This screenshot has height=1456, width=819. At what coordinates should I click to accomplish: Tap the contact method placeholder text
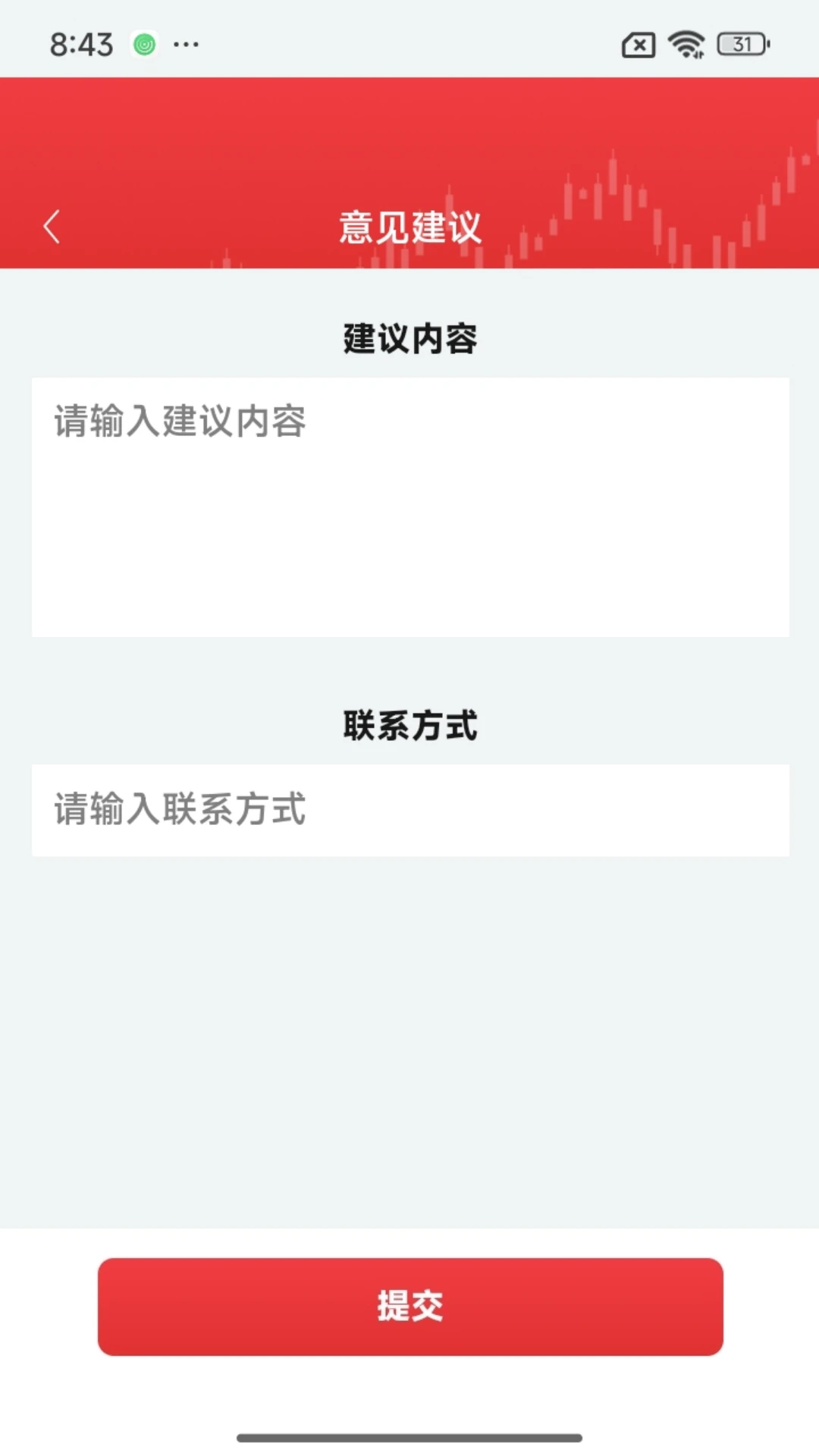pos(179,810)
